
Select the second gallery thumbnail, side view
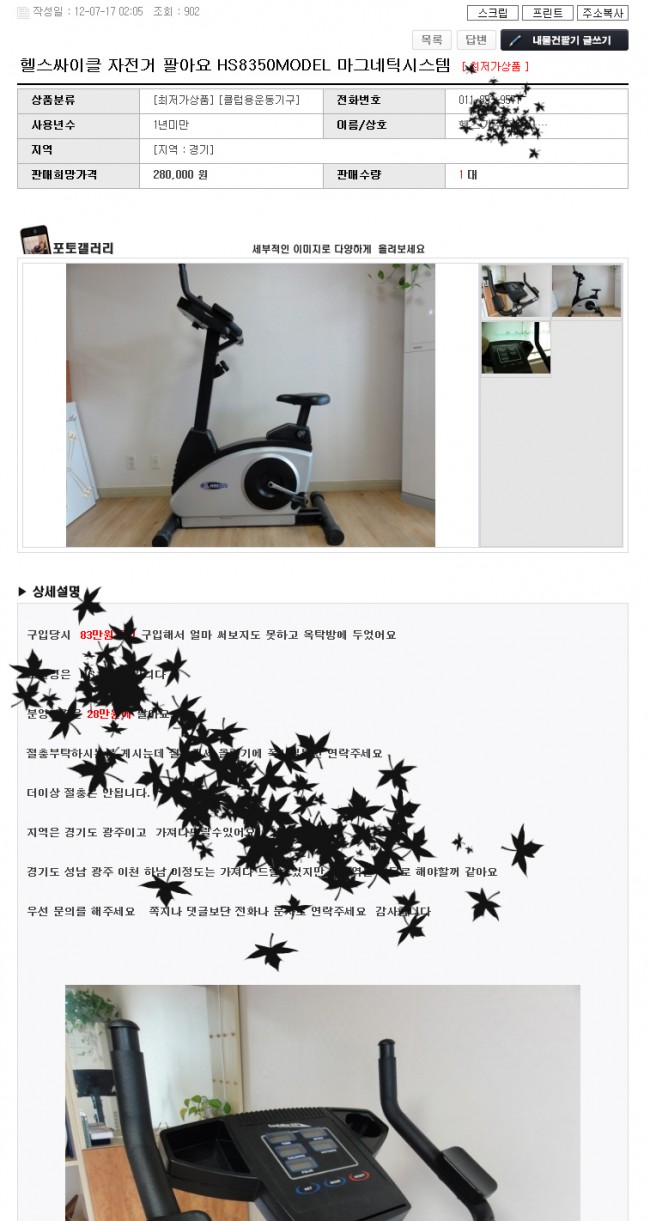click(586, 291)
